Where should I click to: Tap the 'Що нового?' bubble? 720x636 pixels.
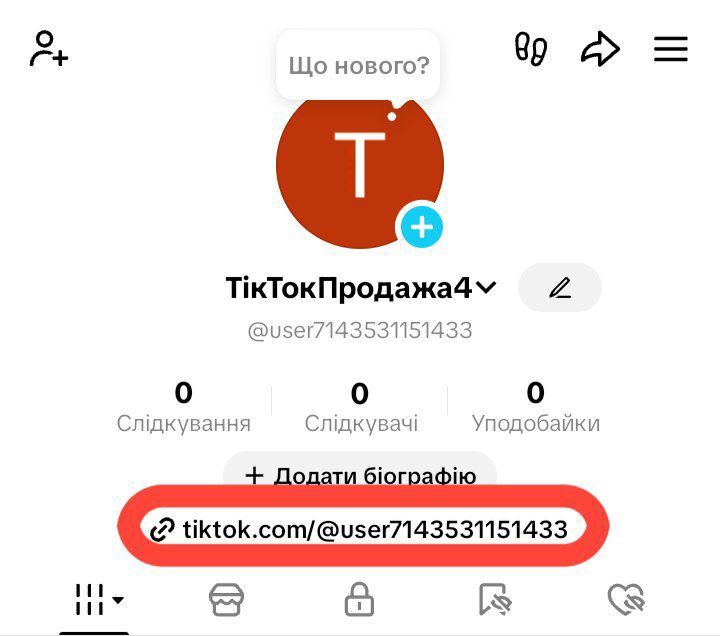point(358,66)
